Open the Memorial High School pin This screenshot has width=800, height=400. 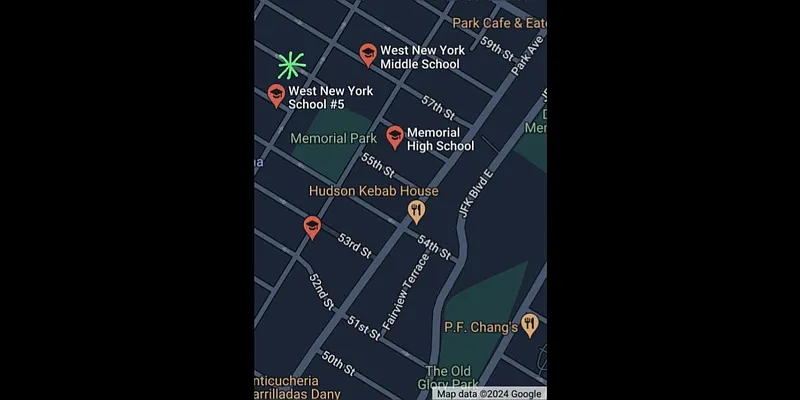tap(395, 137)
